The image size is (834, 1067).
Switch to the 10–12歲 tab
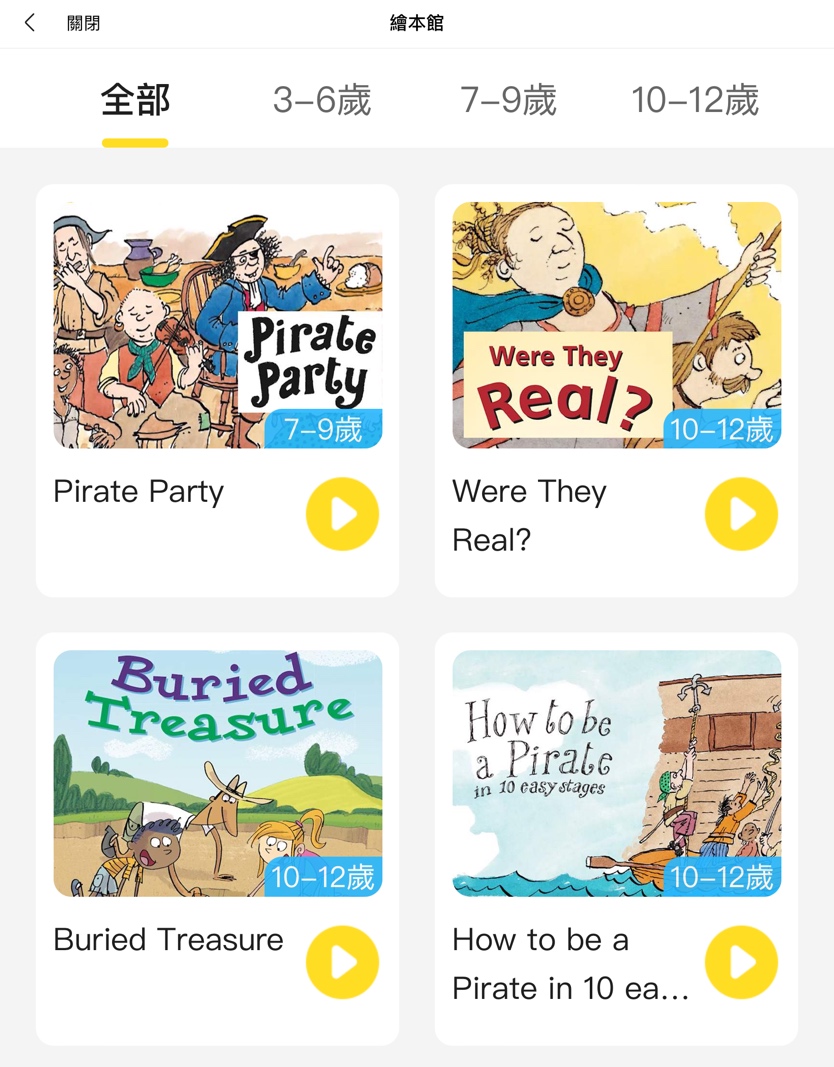click(x=695, y=100)
